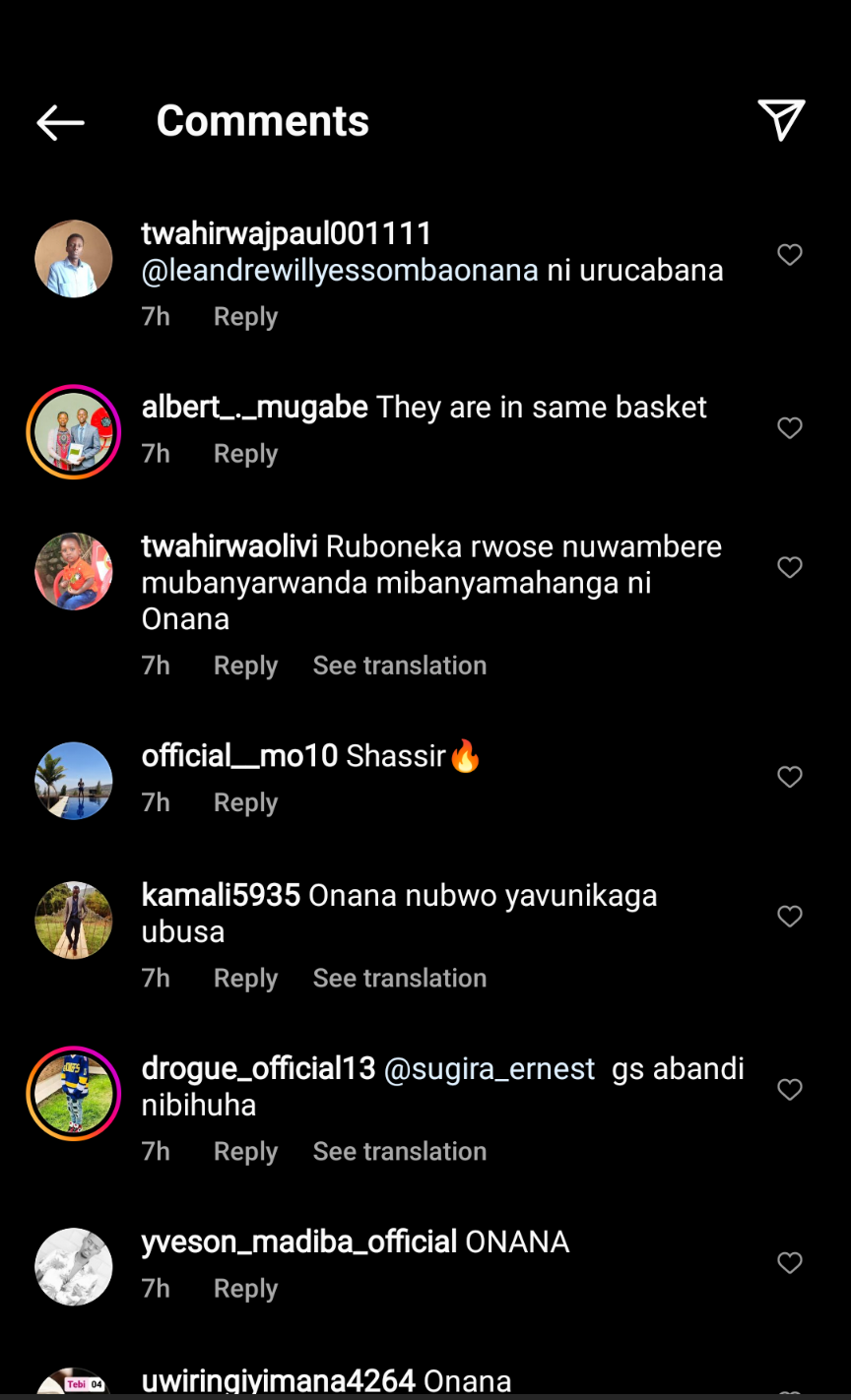This screenshot has height=1400, width=851.
Task: Open the @sugira_ernest mention
Action: pyautogui.click(x=490, y=1069)
